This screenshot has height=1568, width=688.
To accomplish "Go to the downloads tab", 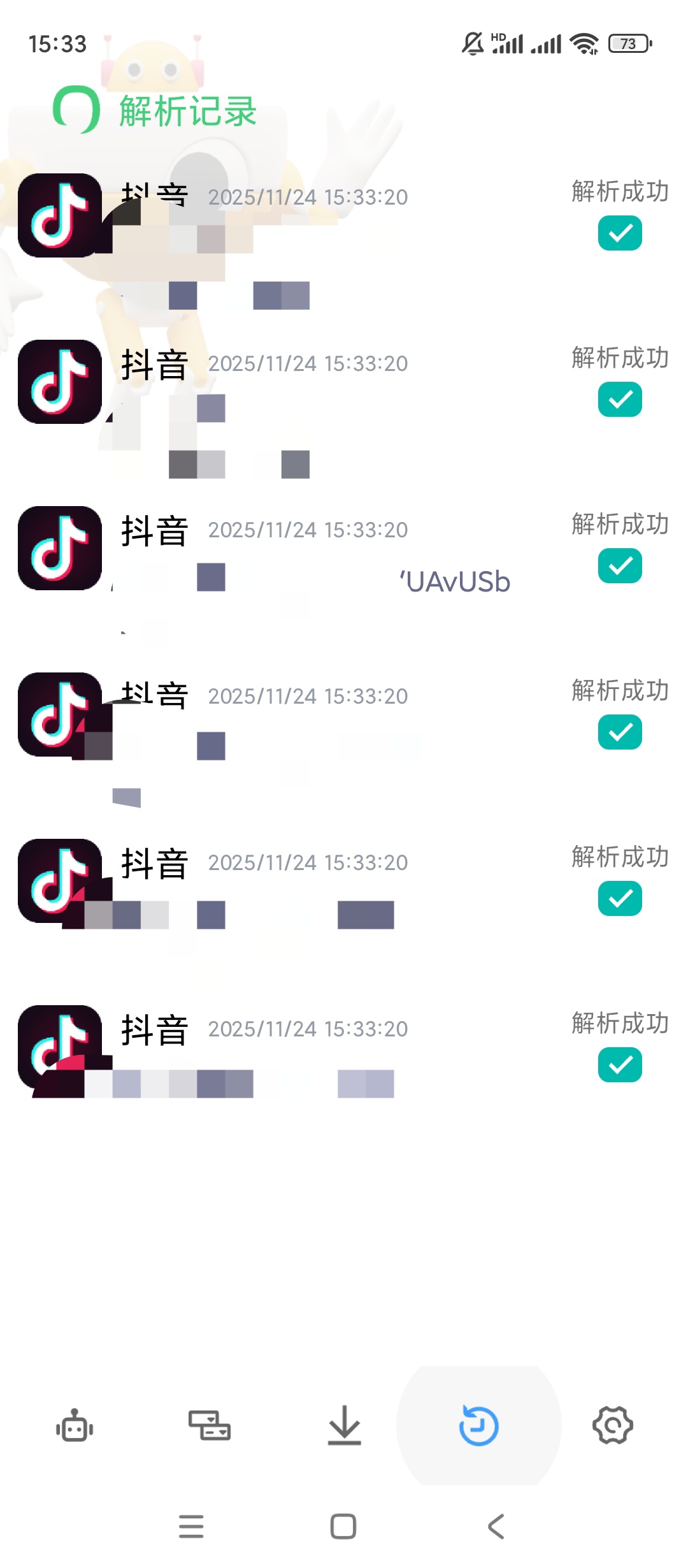I will tap(344, 1425).
